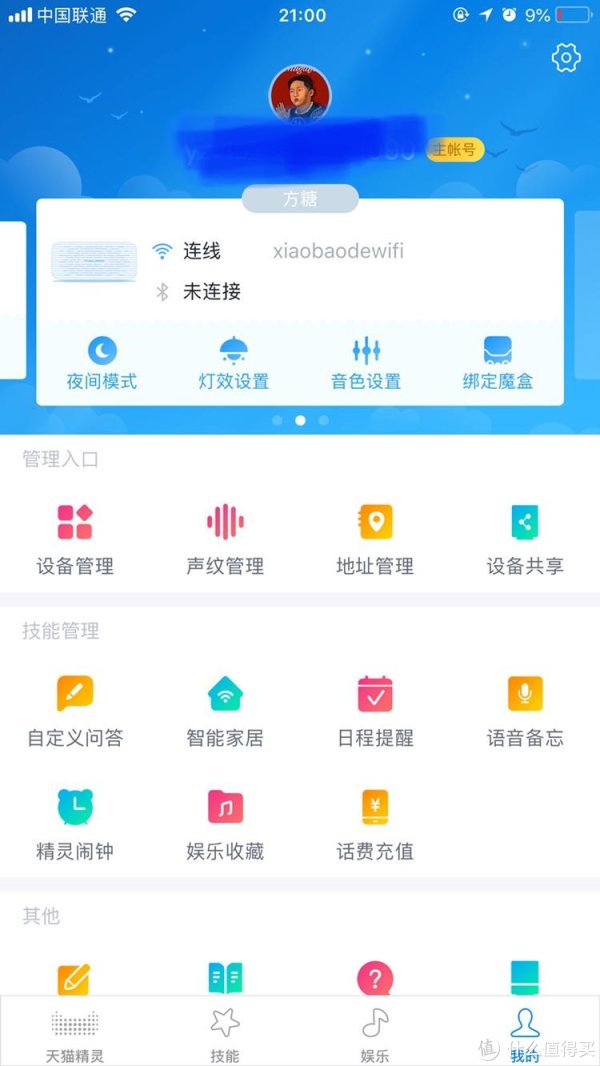Switch to the 技能 skills tab
This screenshot has height=1066, width=600.
pyautogui.click(x=225, y=1035)
